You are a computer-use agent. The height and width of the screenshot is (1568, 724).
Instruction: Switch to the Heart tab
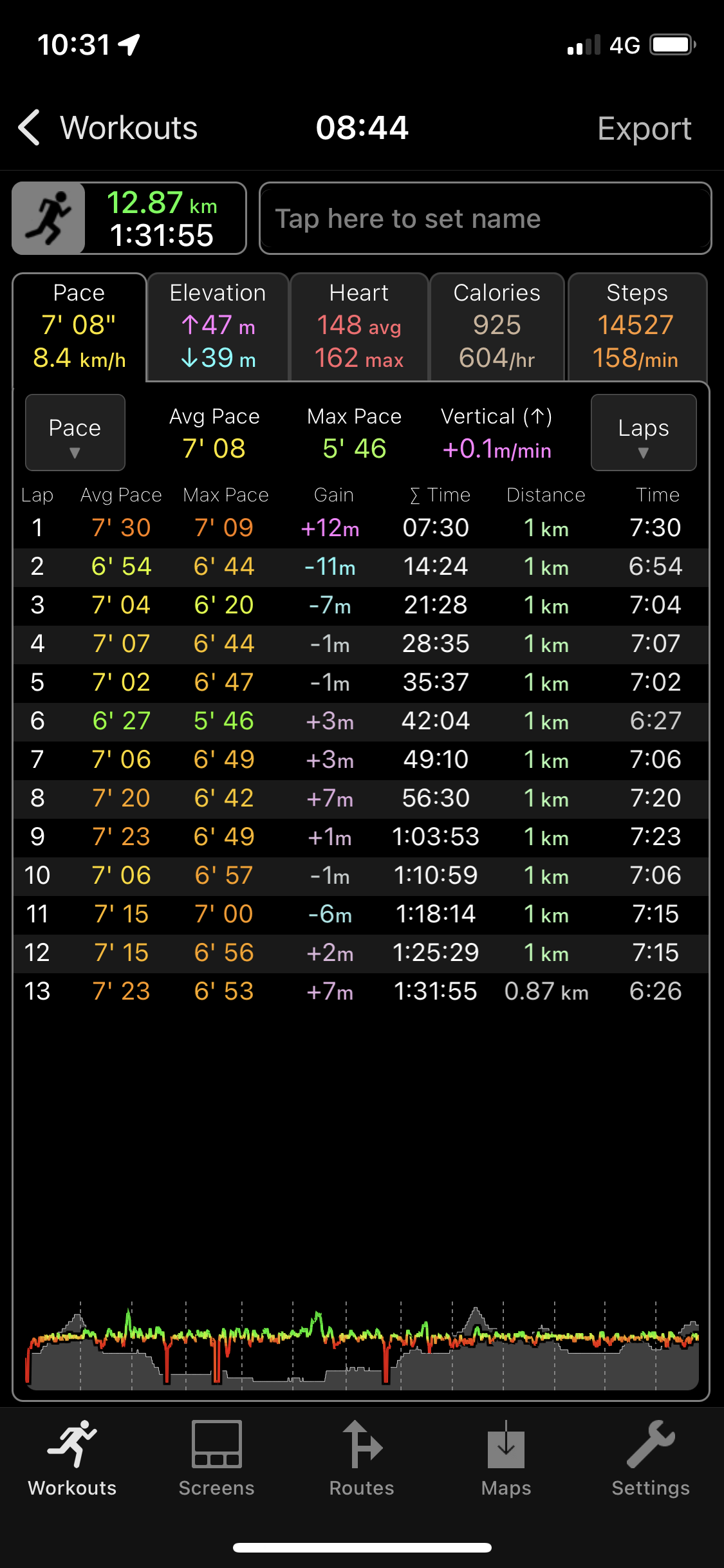(x=359, y=326)
